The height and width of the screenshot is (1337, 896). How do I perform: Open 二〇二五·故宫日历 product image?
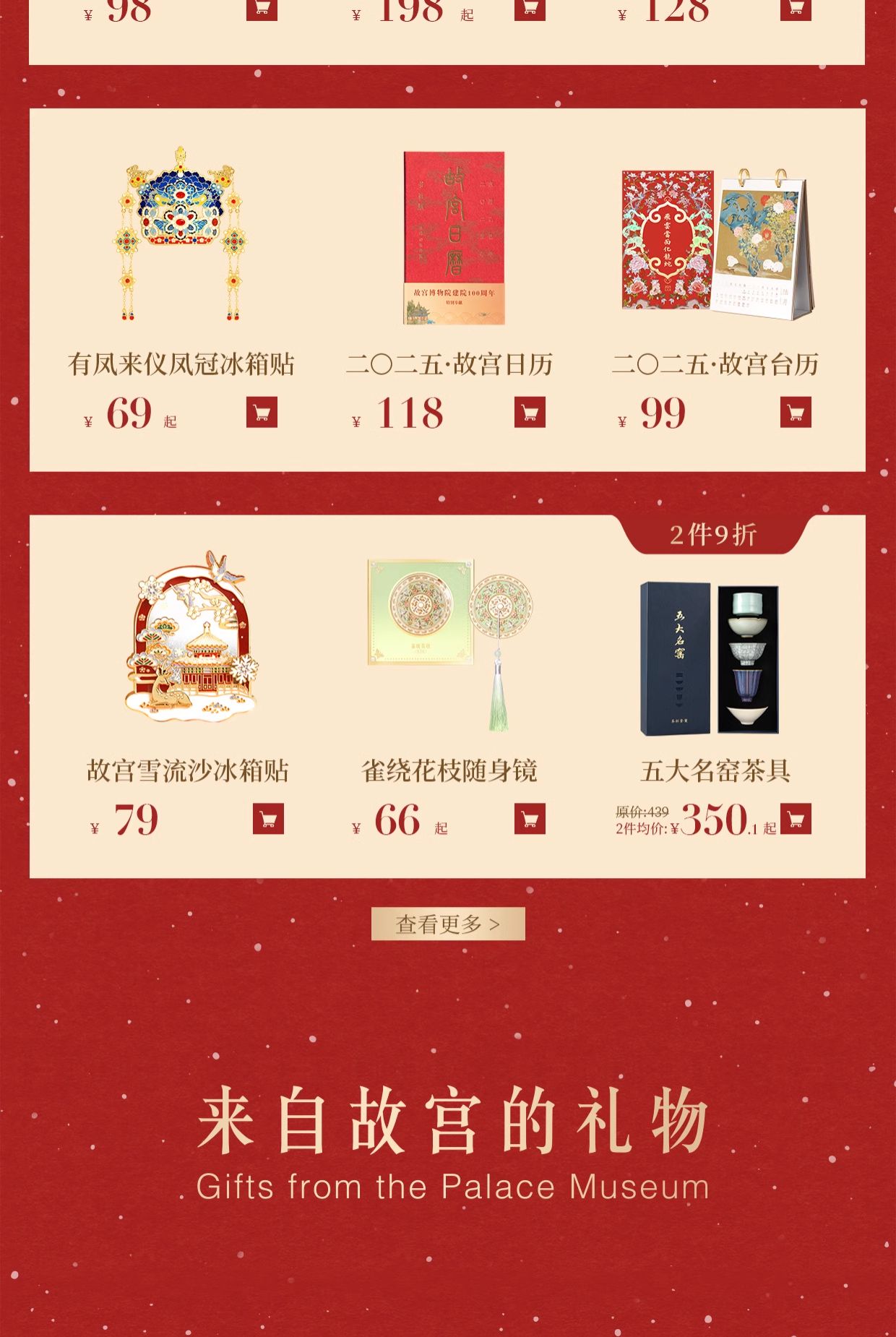tap(454, 238)
